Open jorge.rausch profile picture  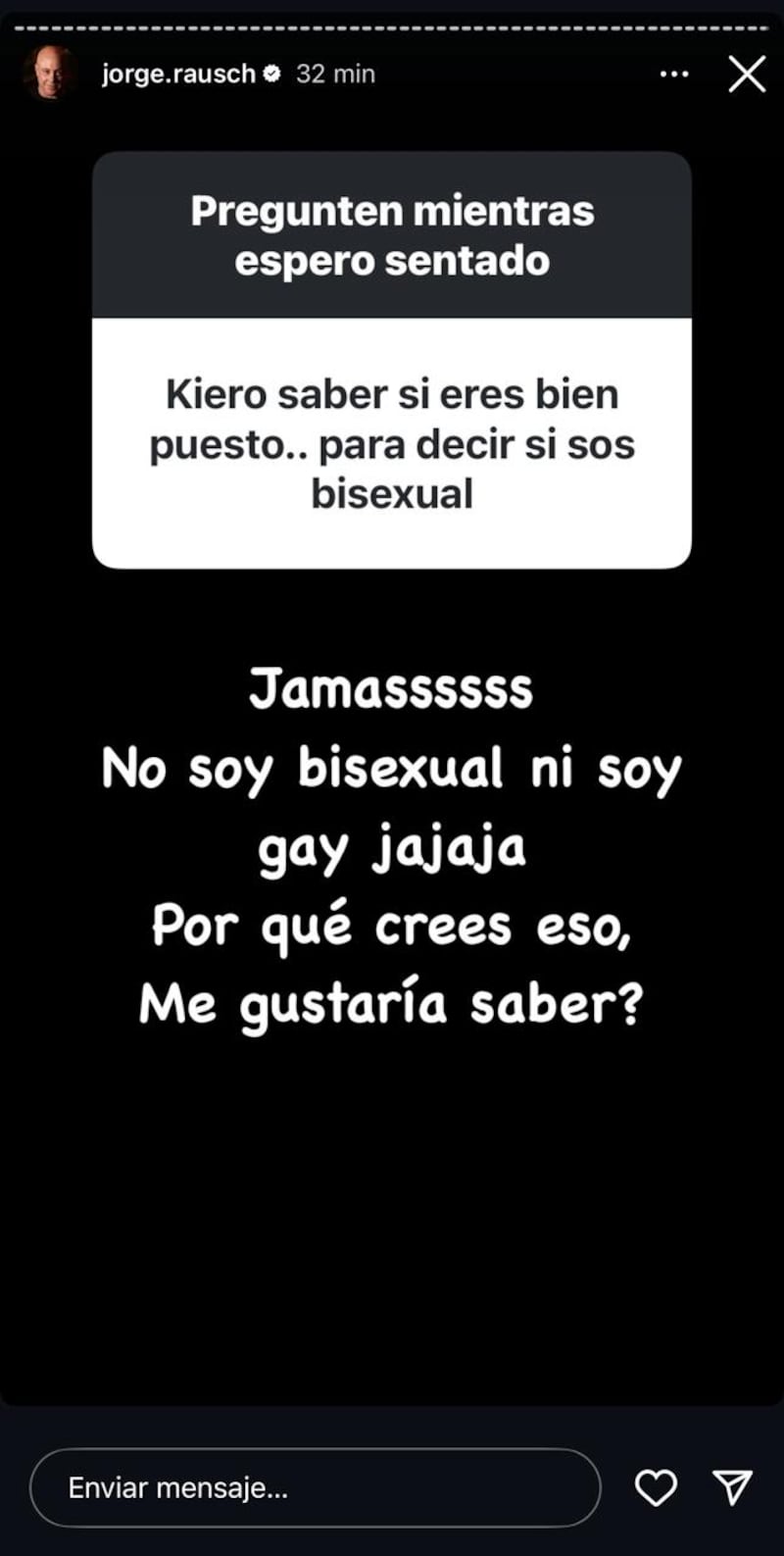click(x=50, y=73)
